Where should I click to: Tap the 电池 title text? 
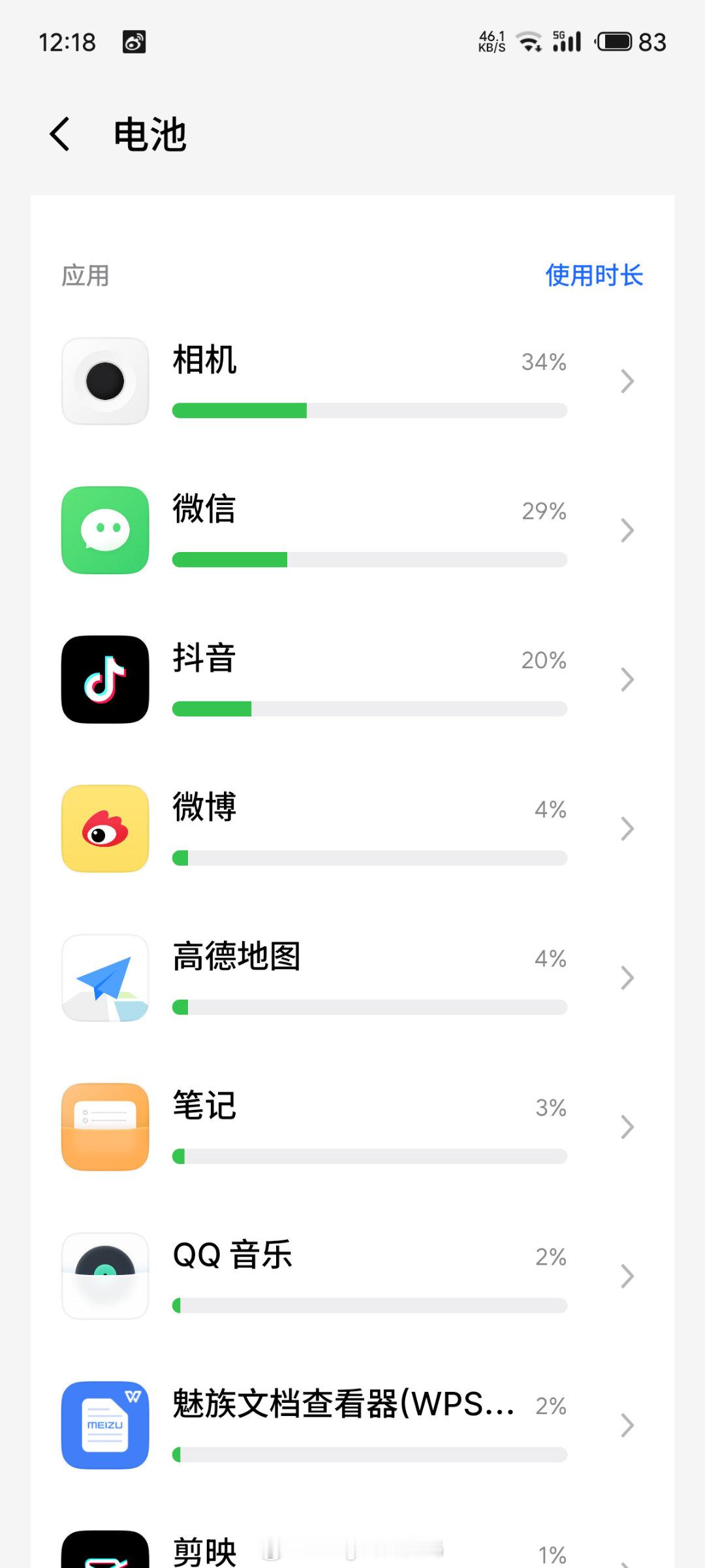pyautogui.click(x=149, y=134)
